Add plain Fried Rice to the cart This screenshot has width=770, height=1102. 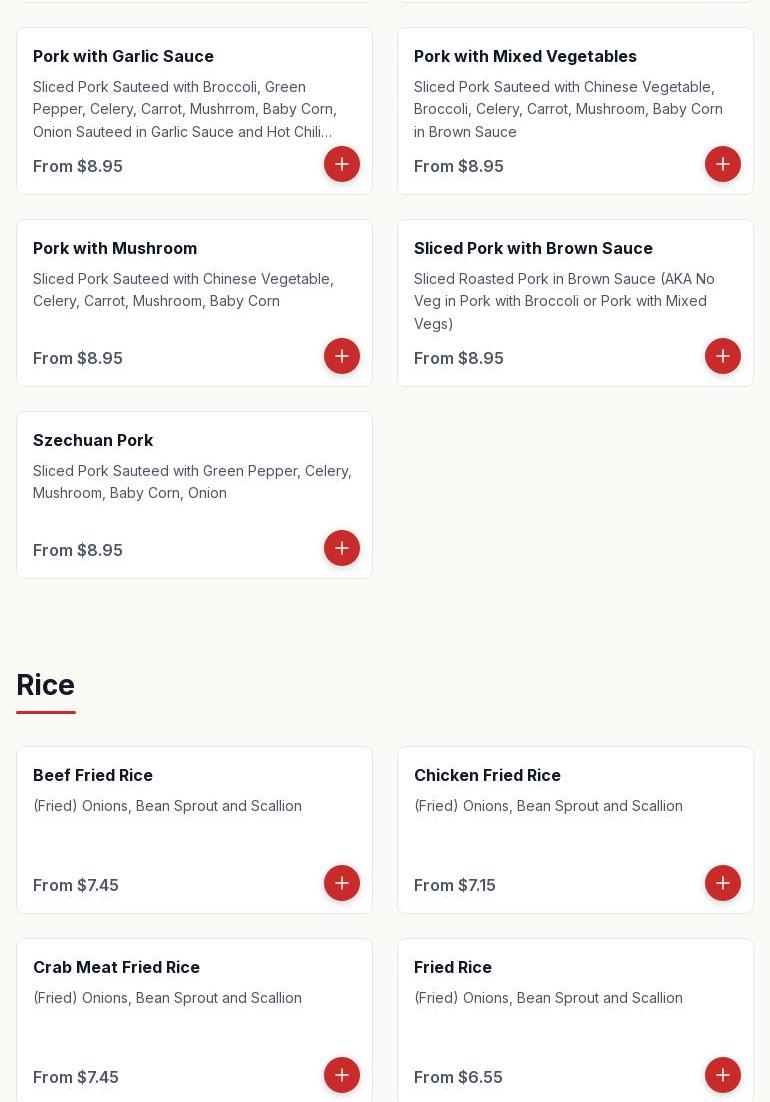click(x=723, y=1075)
